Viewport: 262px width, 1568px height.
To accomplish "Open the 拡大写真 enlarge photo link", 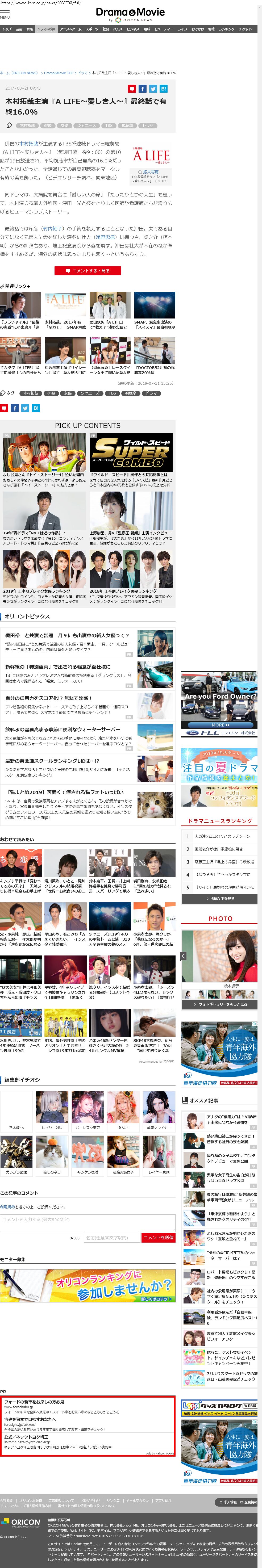I will click(x=150, y=172).
